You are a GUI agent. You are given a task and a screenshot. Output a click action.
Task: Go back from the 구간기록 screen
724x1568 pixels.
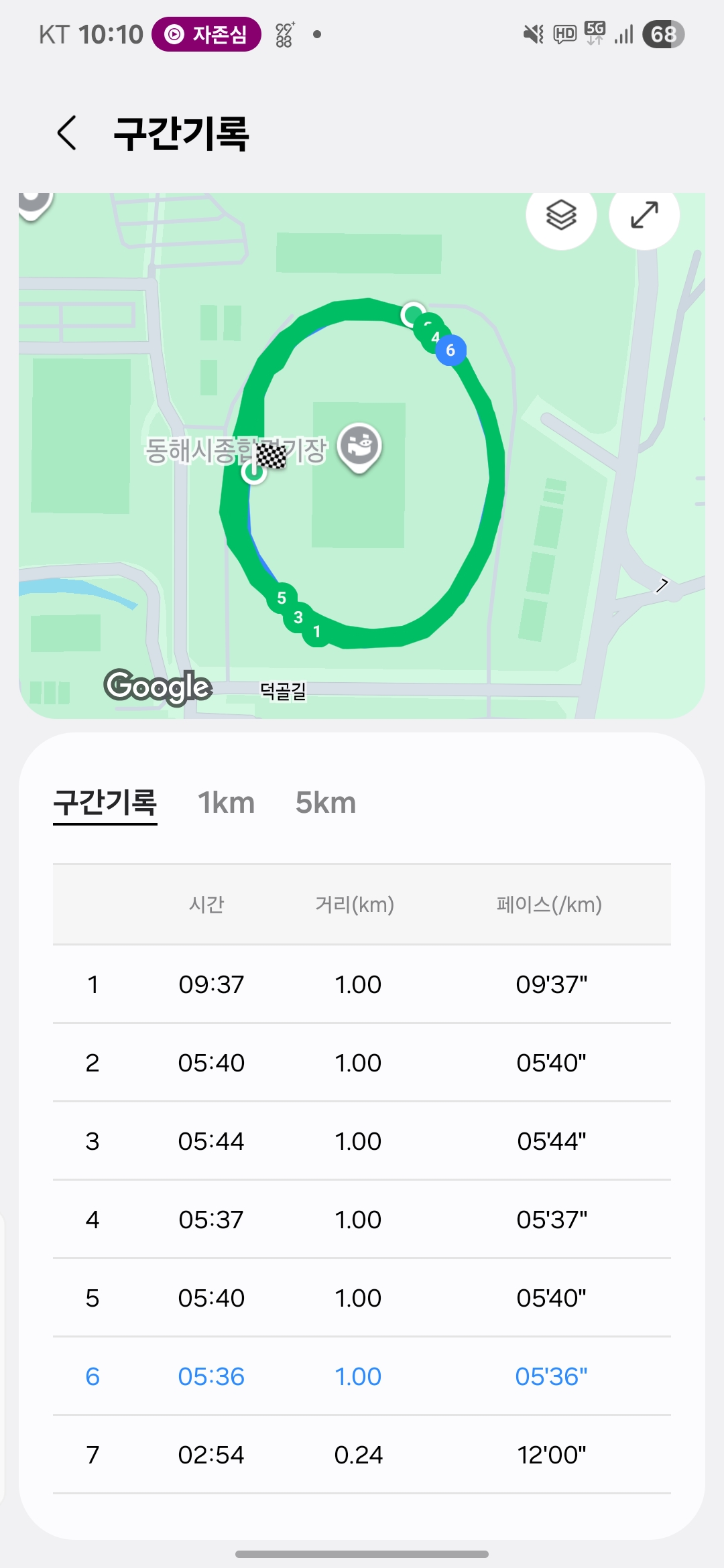coord(67,133)
